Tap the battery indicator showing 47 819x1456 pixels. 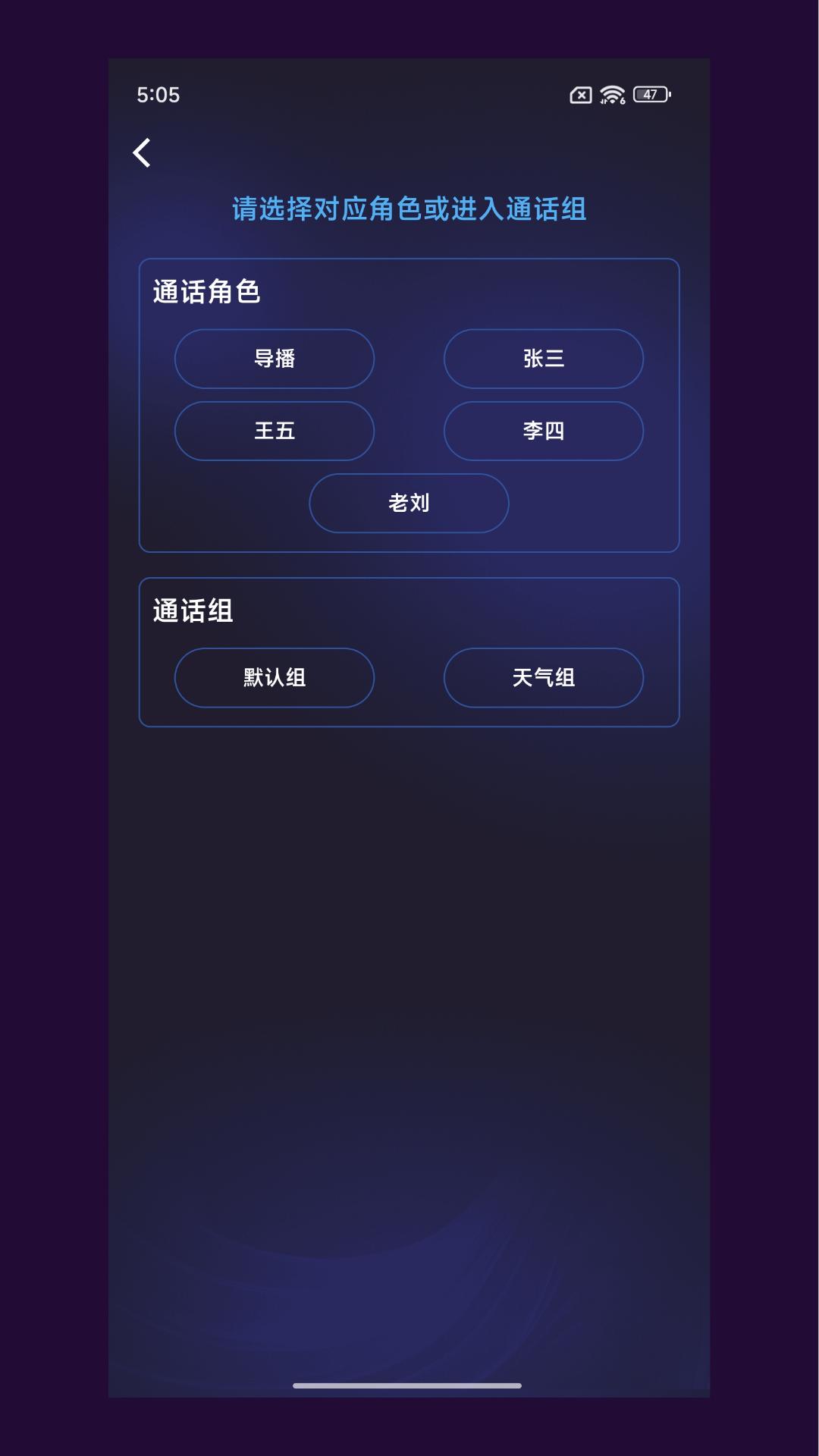[x=651, y=95]
